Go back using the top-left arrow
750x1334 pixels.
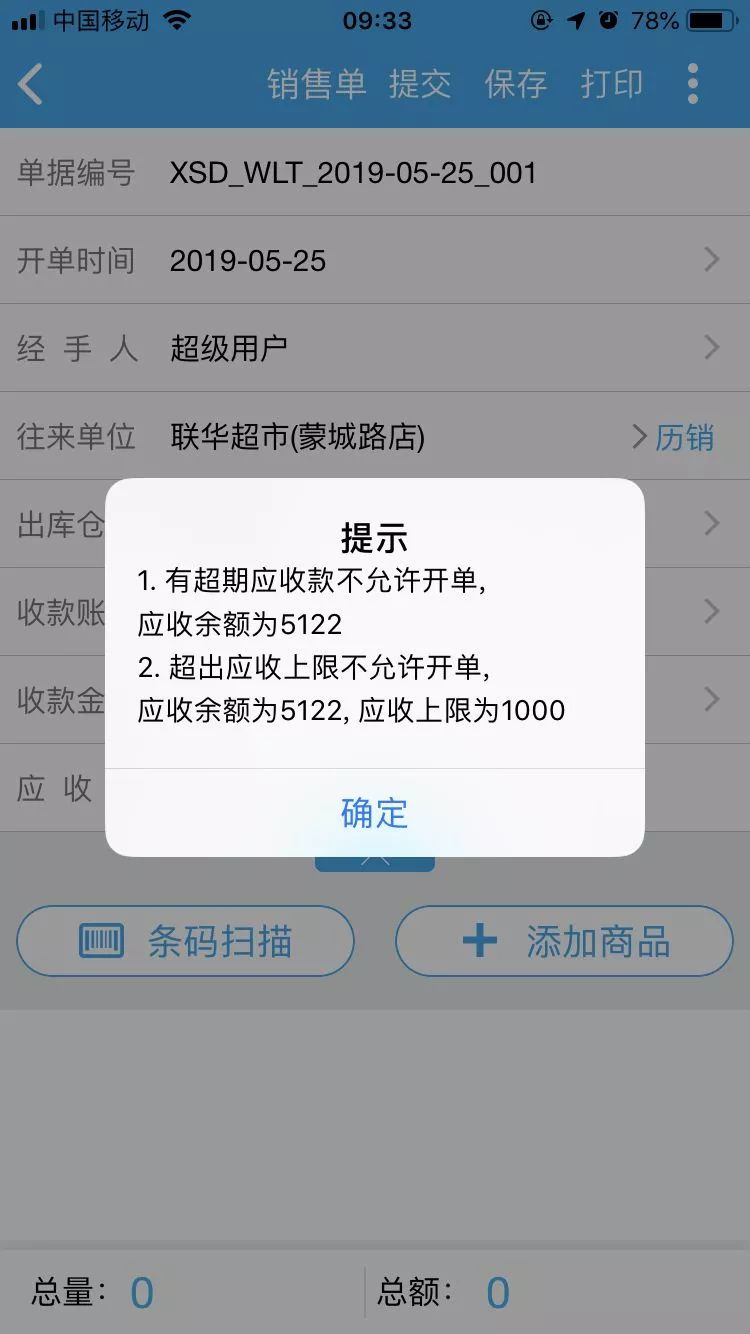tap(31, 84)
